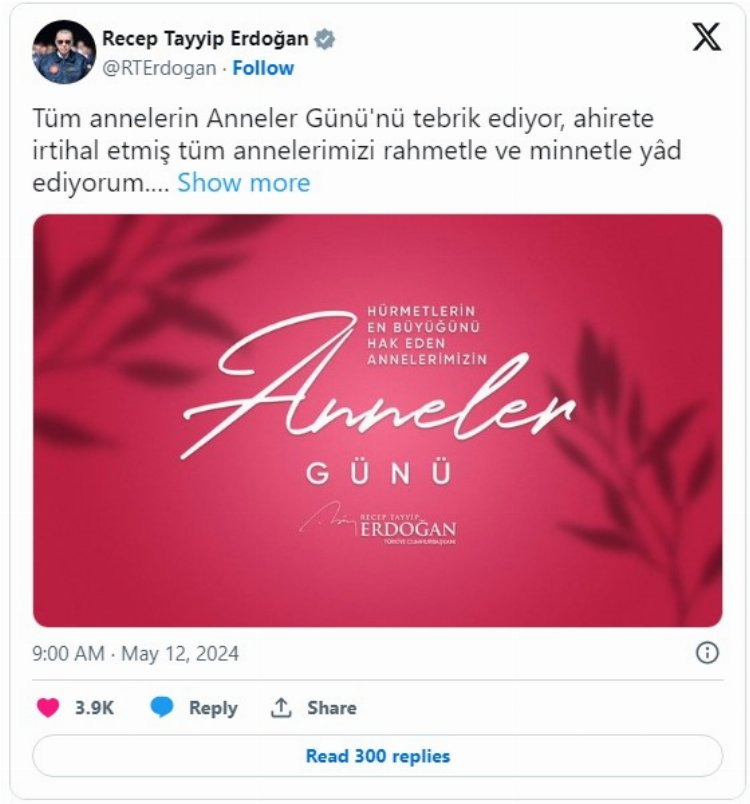750x804 pixels.
Task: Open the X logo link
Action: (706, 38)
